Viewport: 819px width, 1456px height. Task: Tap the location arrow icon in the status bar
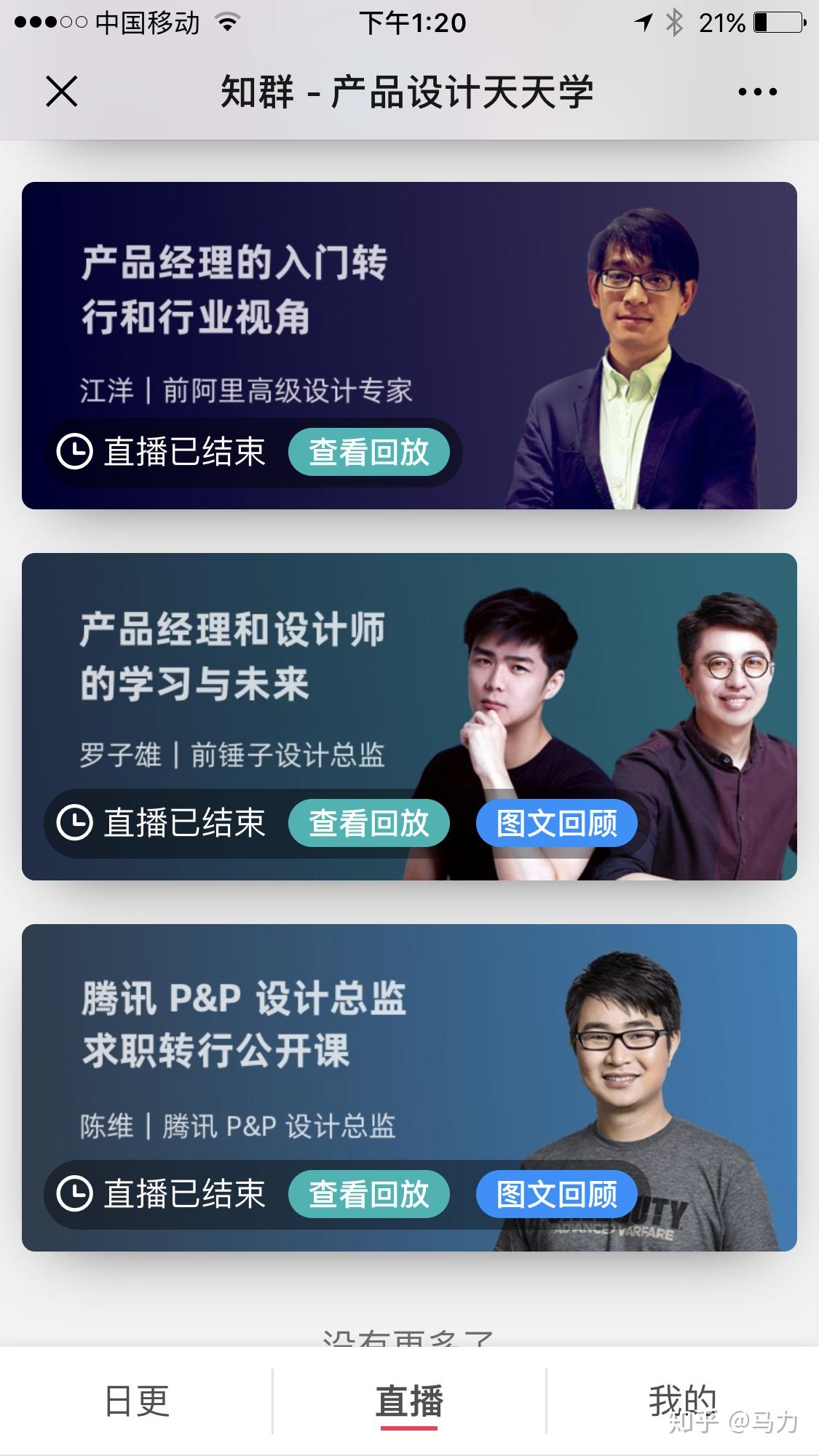[644, 22]
